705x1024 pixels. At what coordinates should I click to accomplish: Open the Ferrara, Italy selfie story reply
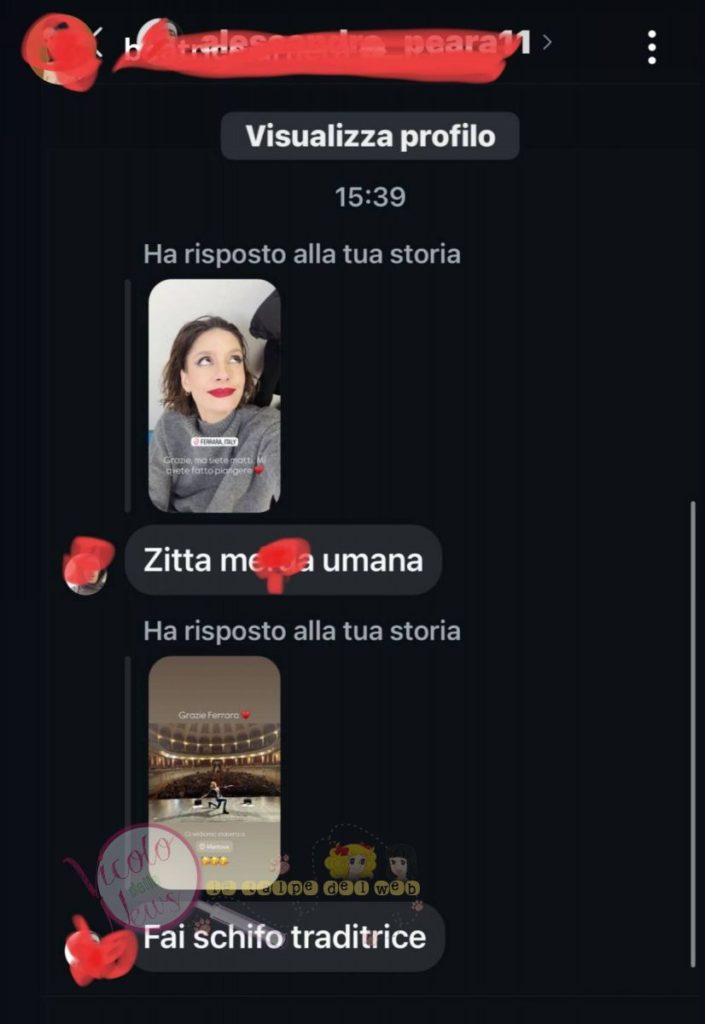[214, 395]
